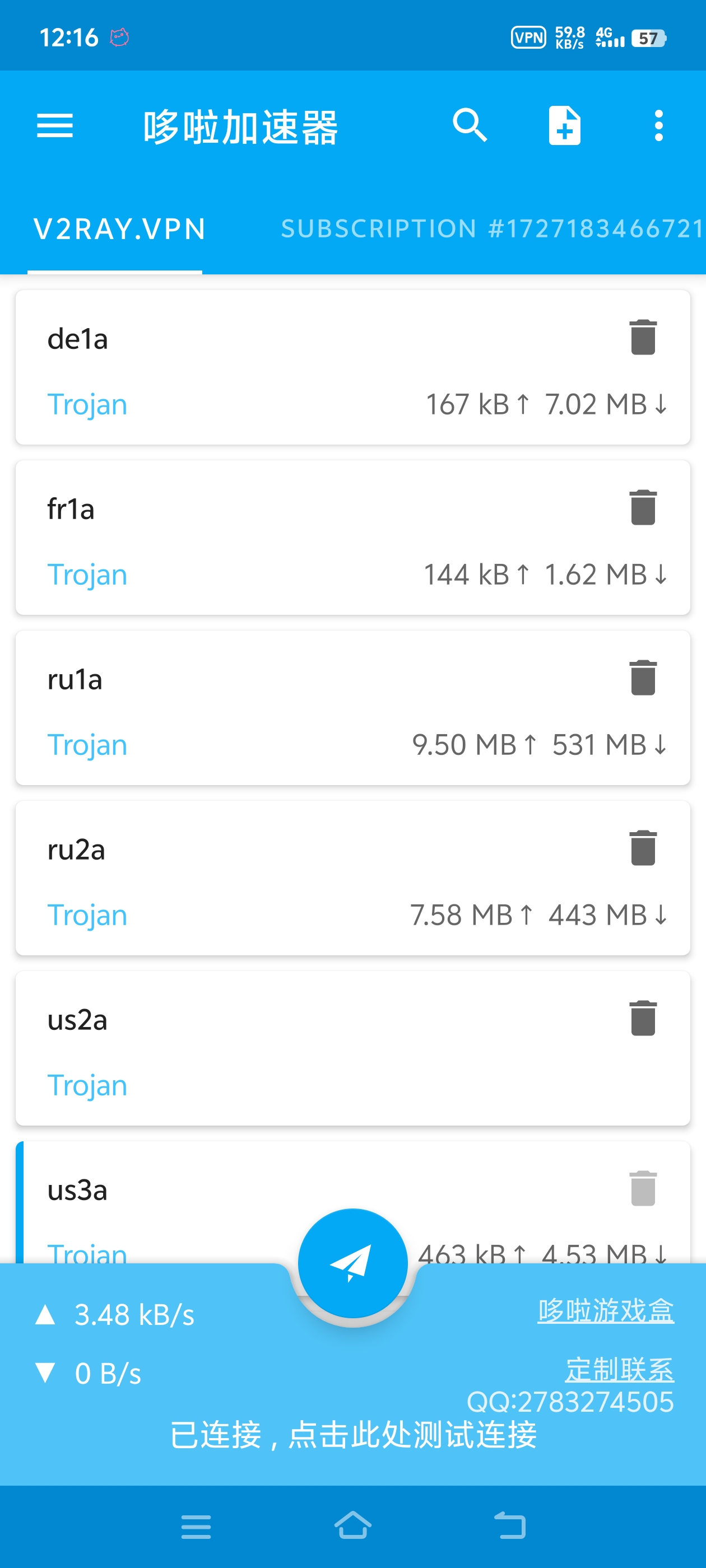
Task: Delete the ru1a server
Action: tap(643, 678)
